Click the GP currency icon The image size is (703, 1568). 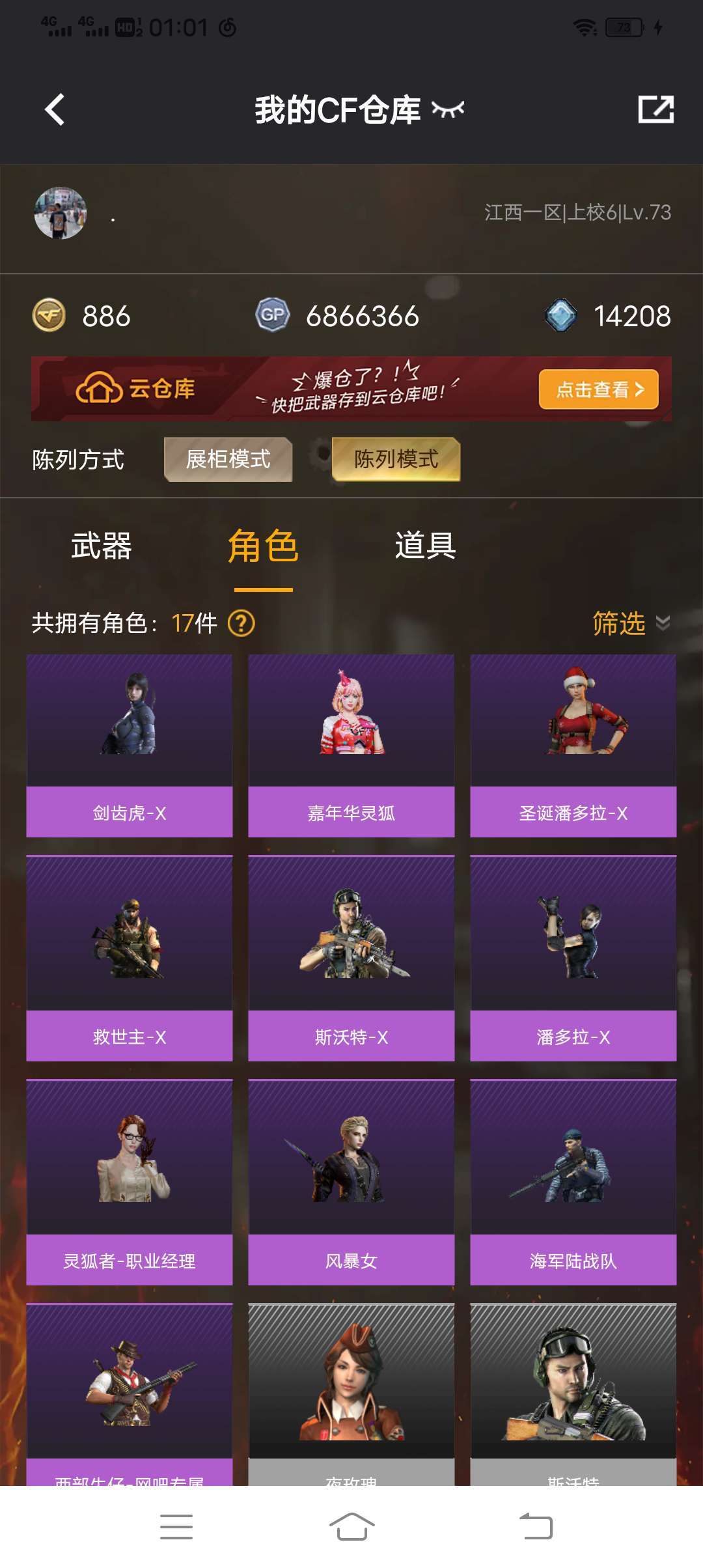click(273, 317)
